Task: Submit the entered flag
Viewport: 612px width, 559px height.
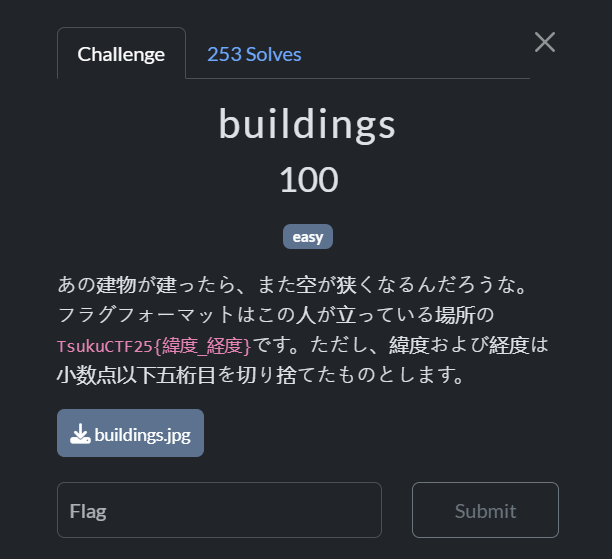Action: tap(485, 510)
